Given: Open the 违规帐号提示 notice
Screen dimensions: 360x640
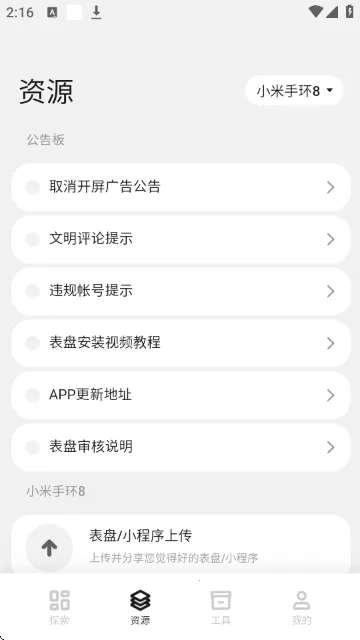Looking at the screenshot, I should point(180,291).
